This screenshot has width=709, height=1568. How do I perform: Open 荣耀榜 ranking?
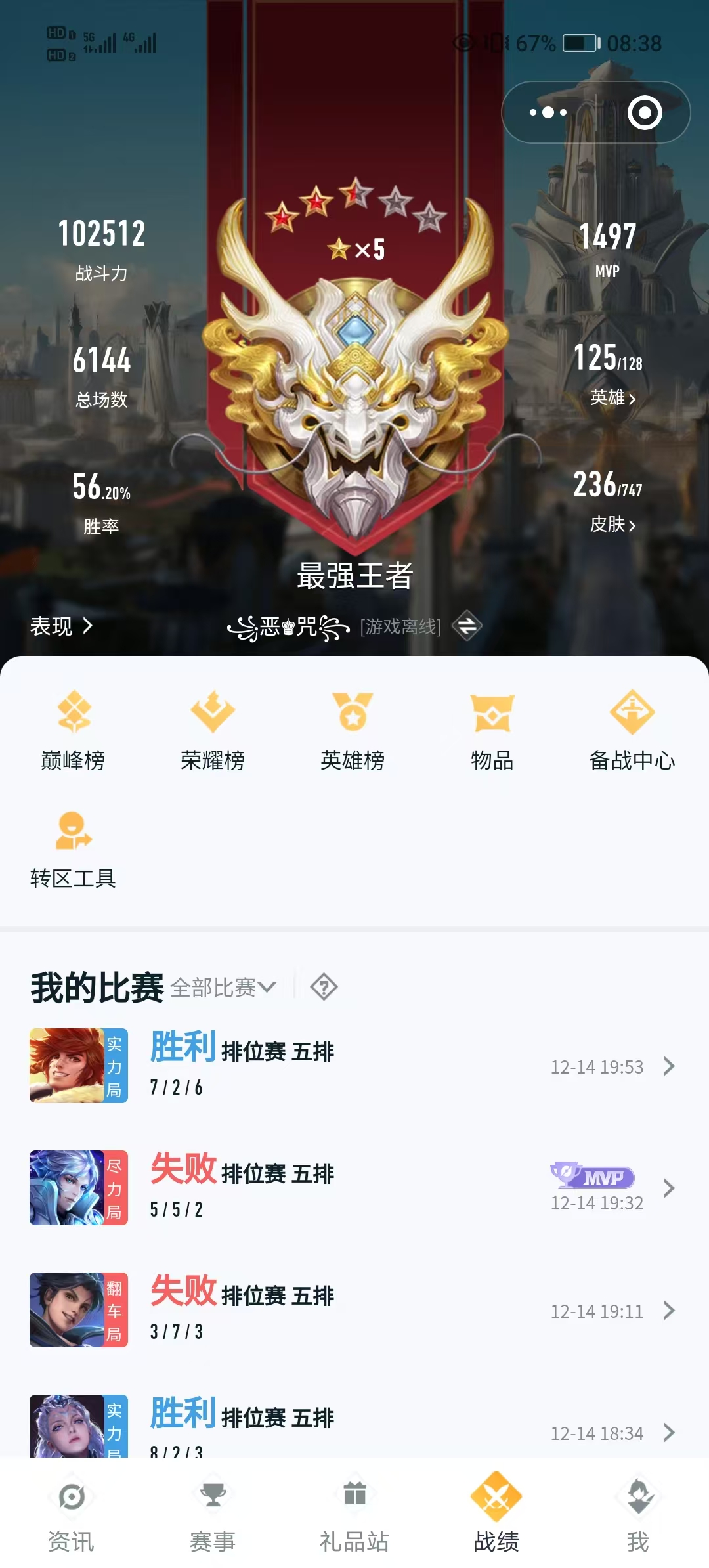213,730
